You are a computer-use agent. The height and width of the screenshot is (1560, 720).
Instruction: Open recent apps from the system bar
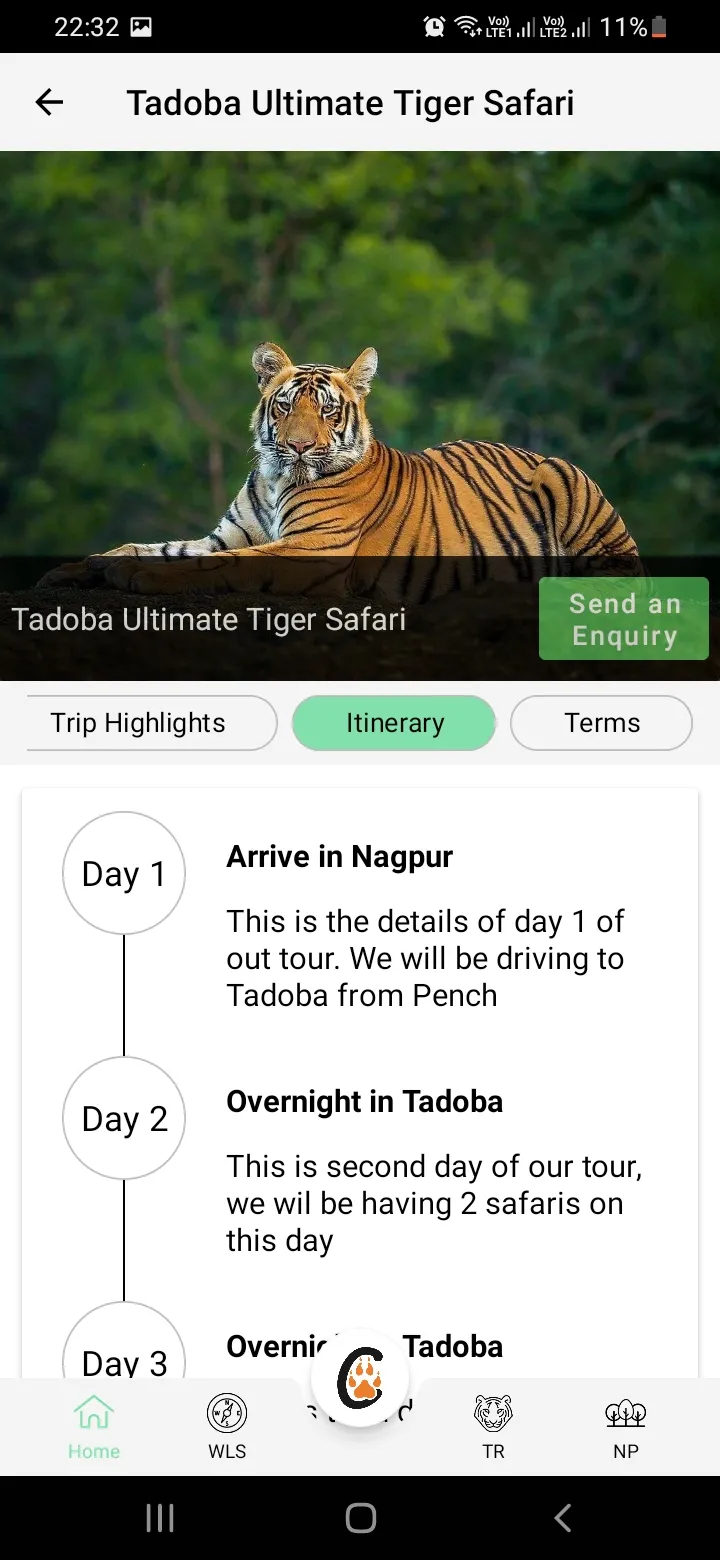click(x=160, y=1518)
